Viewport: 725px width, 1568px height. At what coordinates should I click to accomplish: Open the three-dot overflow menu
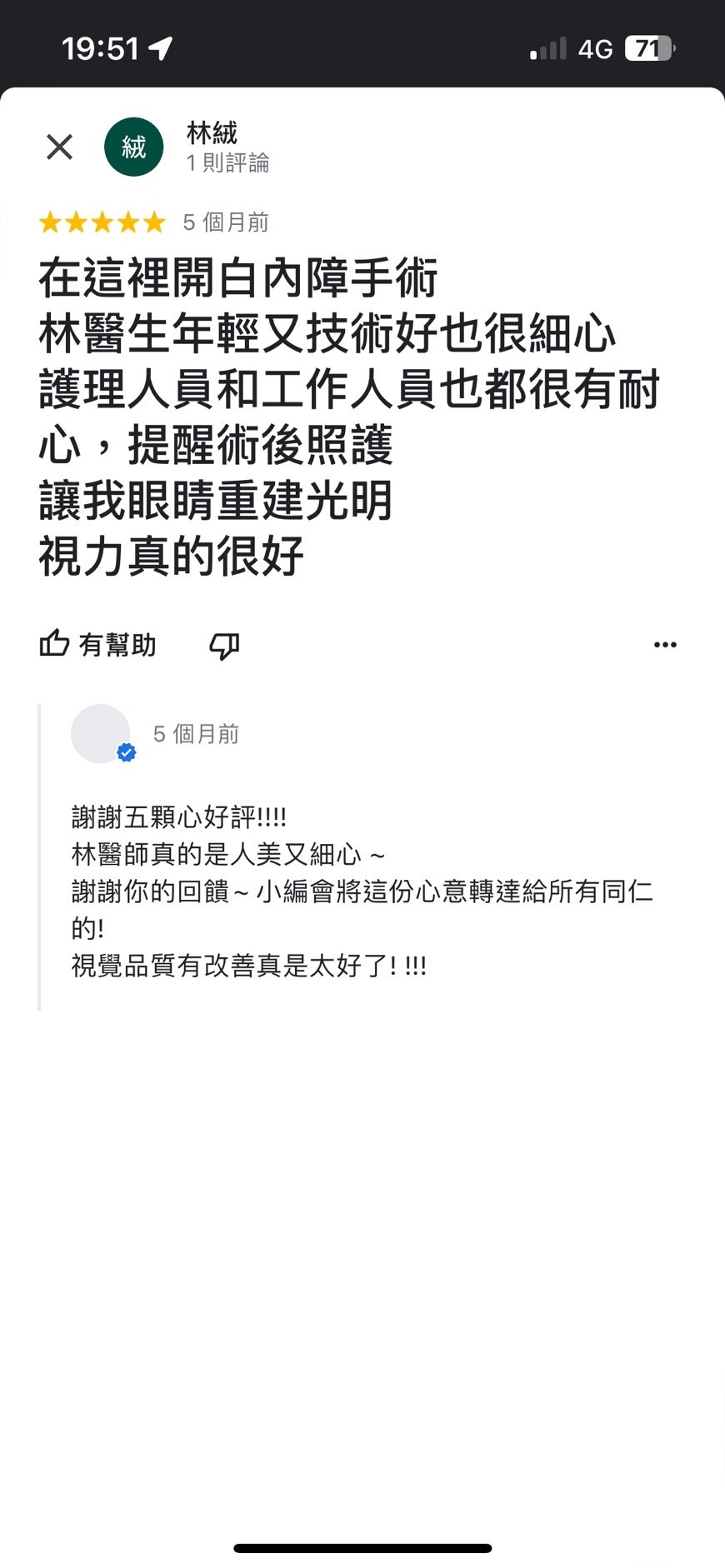pos(664,645)
